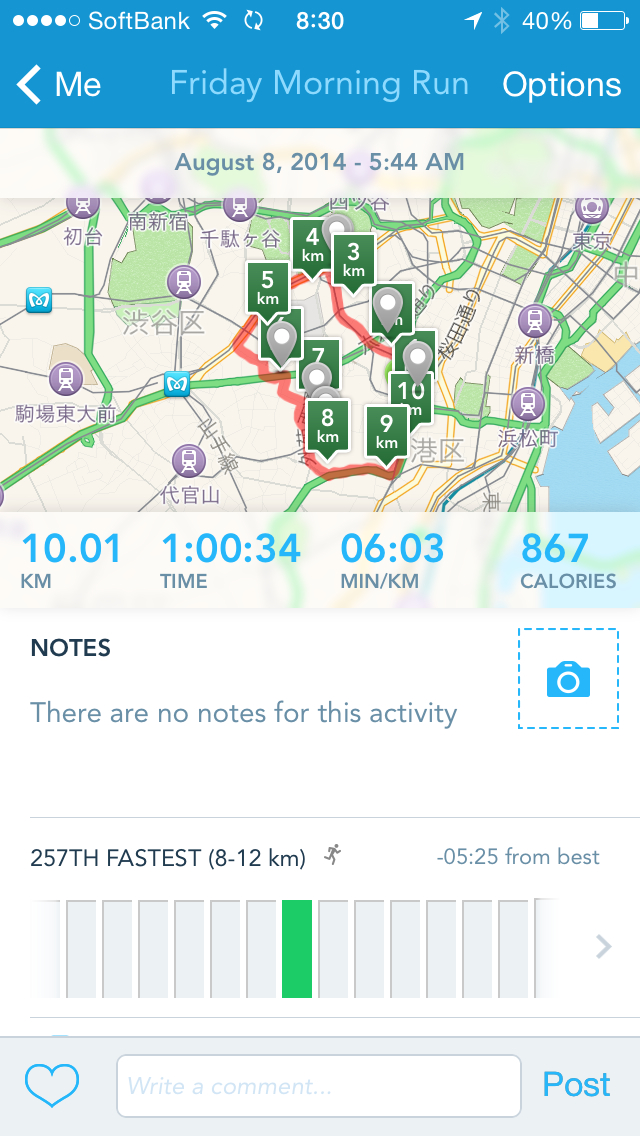The height and width of the screenshot is (1136, 640).
Task: Add a photo with the camera icon
Action: (568, 679)
